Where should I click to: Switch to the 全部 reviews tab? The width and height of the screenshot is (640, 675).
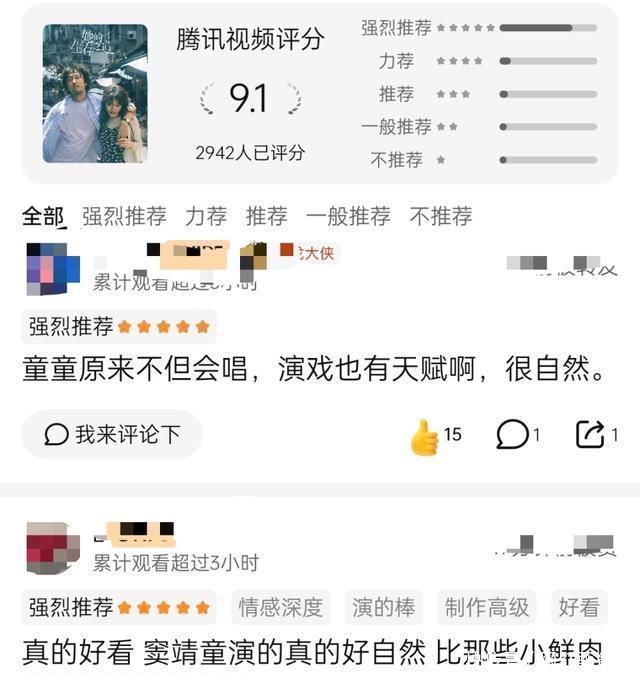[x=43, y=216]
